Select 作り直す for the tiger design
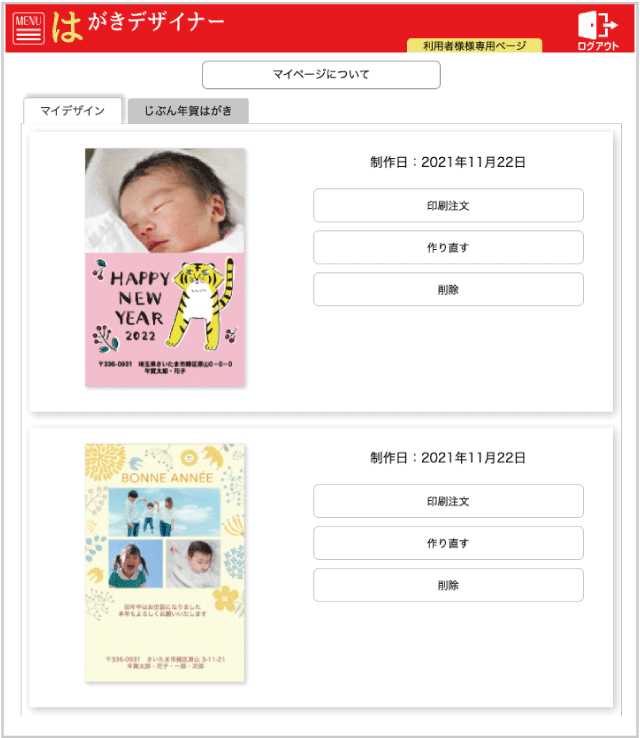 pyautogui.click(x=448, y=247)
